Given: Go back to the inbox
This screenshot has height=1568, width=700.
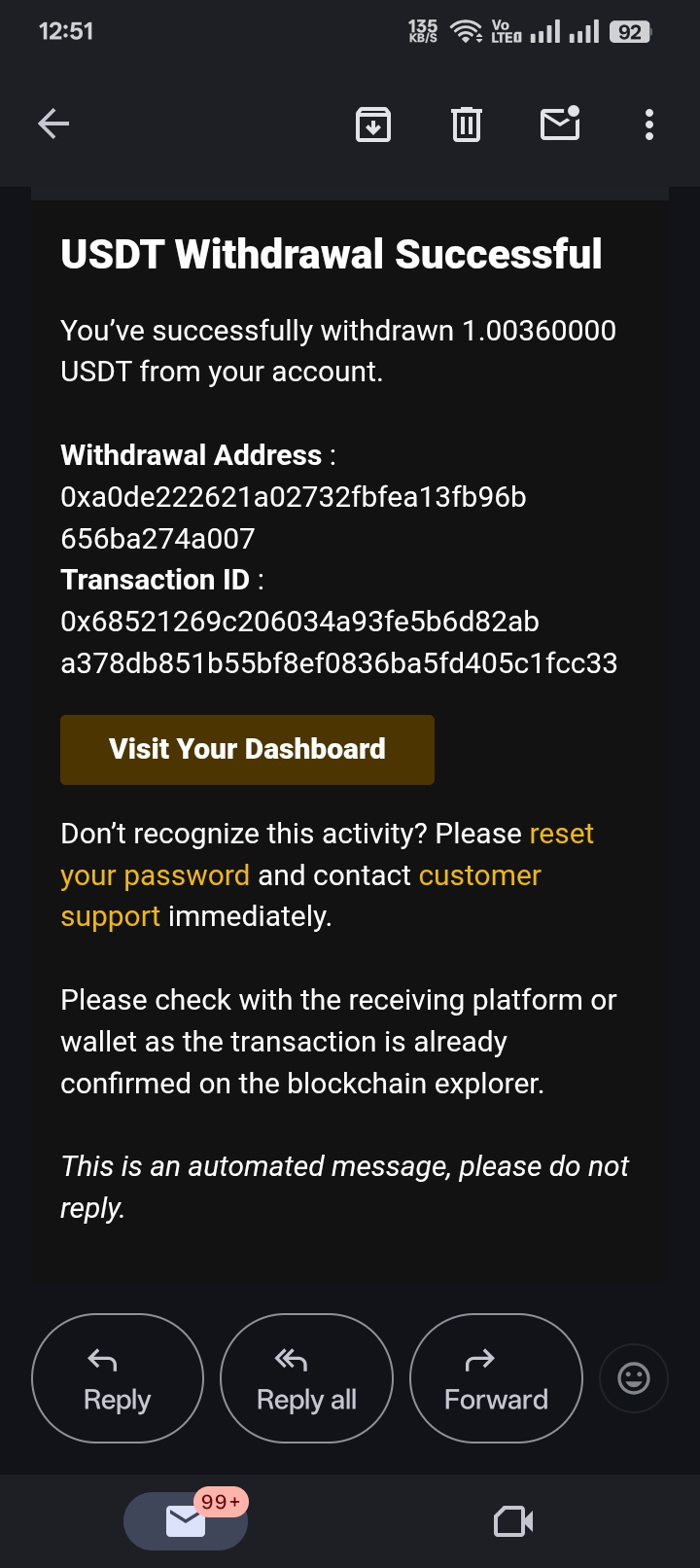Looking at the screenshot, I should tap(53, 124).
